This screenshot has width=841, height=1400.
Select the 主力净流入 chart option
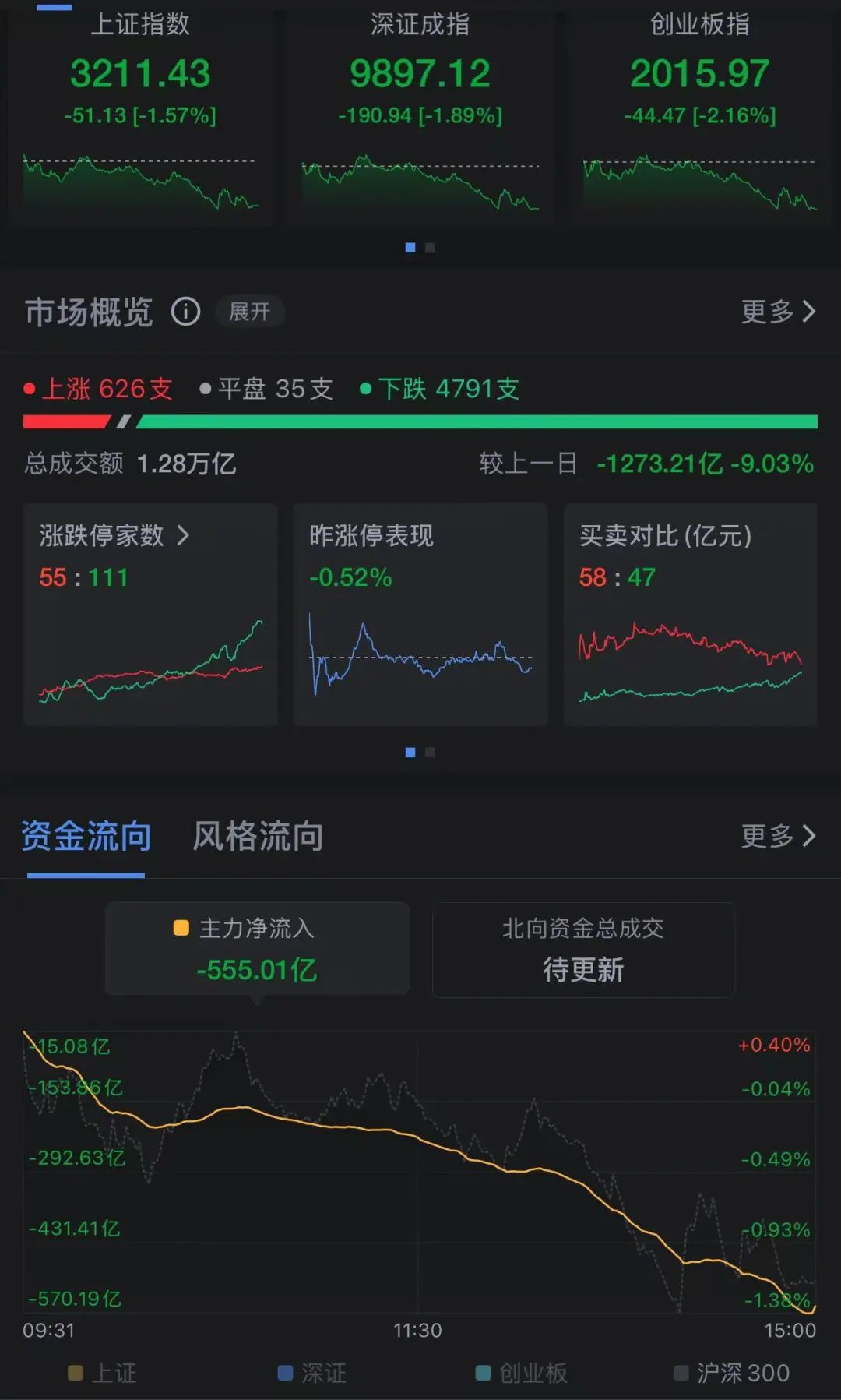coord(257,949)
